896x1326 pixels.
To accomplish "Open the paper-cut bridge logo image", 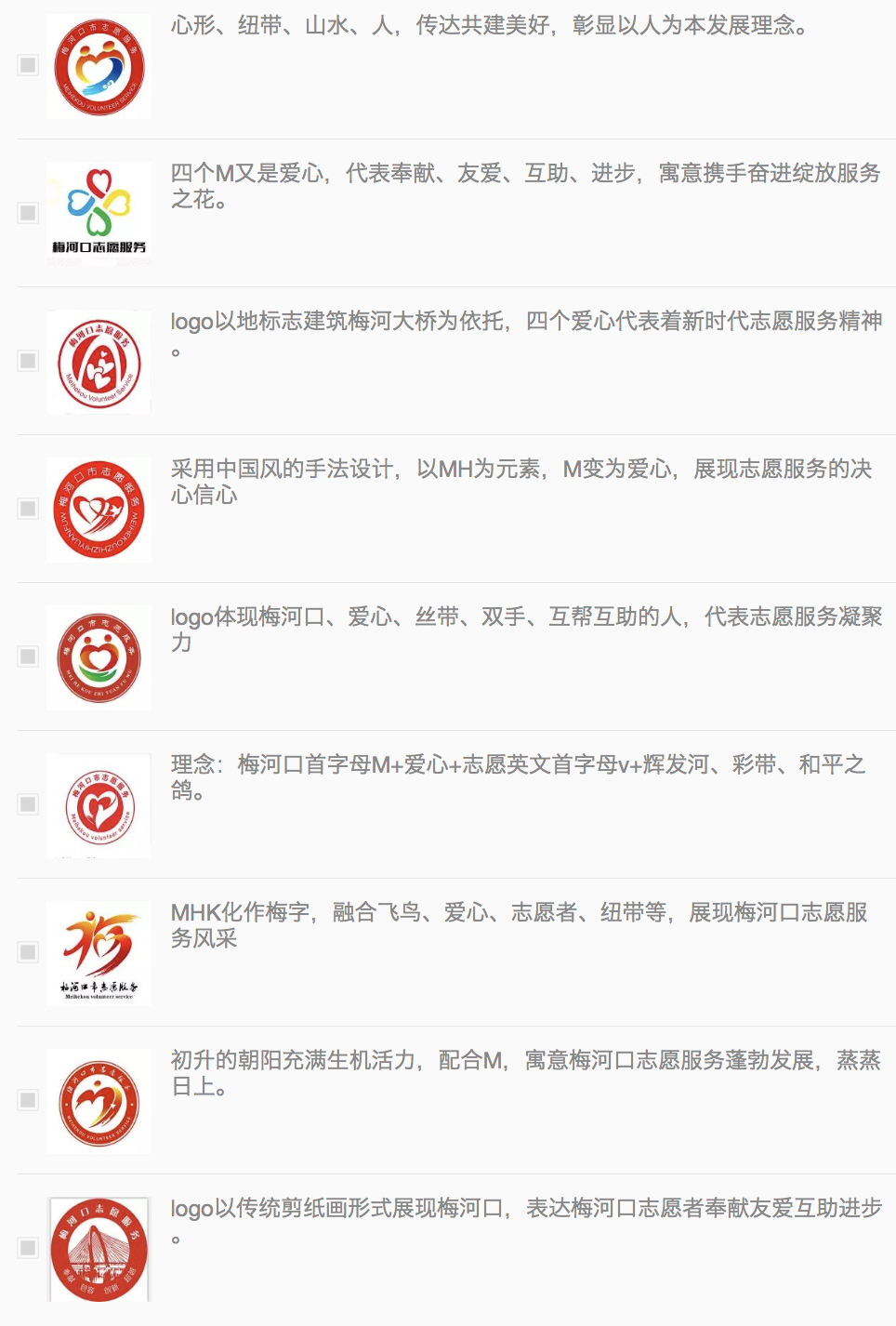I will 99,1249.
